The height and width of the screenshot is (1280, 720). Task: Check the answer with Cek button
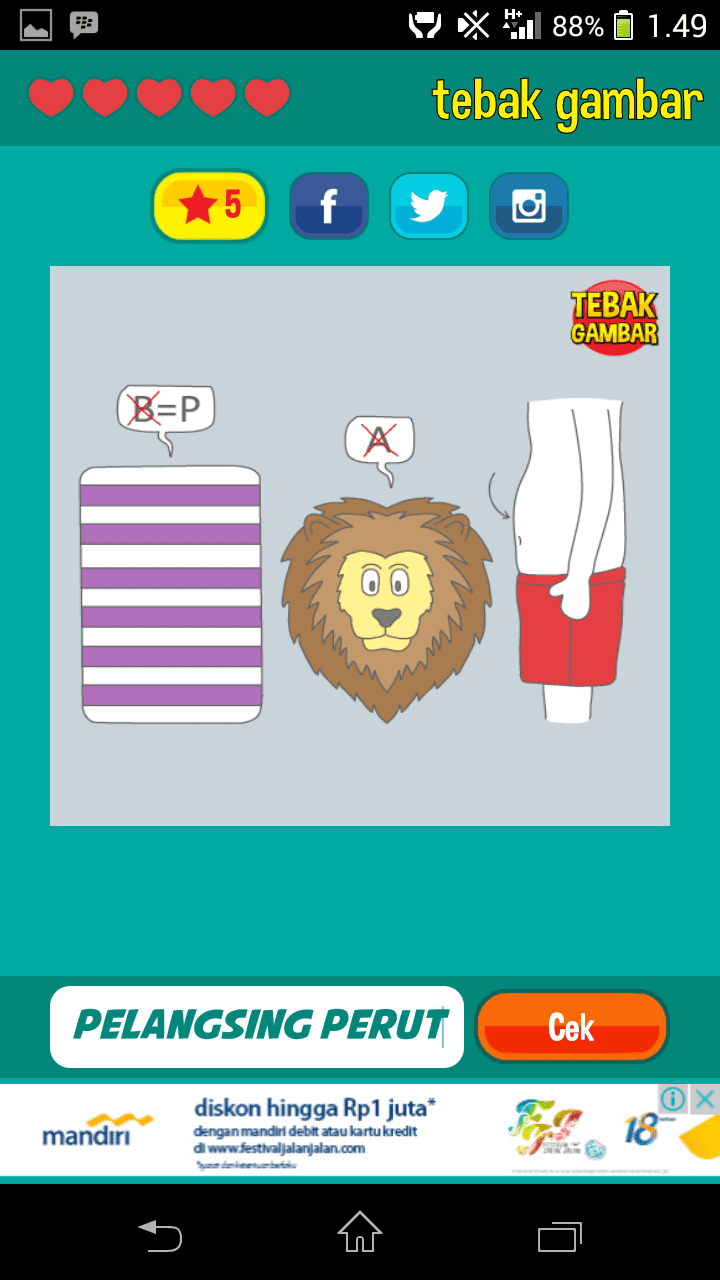[571, 1026]
